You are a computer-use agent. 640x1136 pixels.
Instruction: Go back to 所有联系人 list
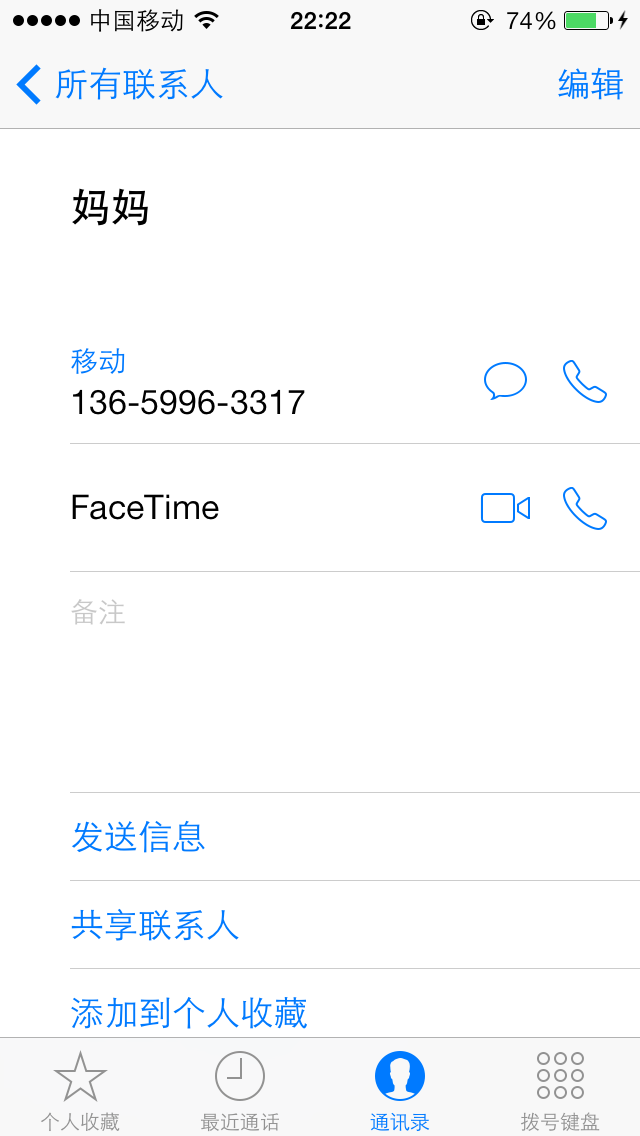(x=120, y=85)
